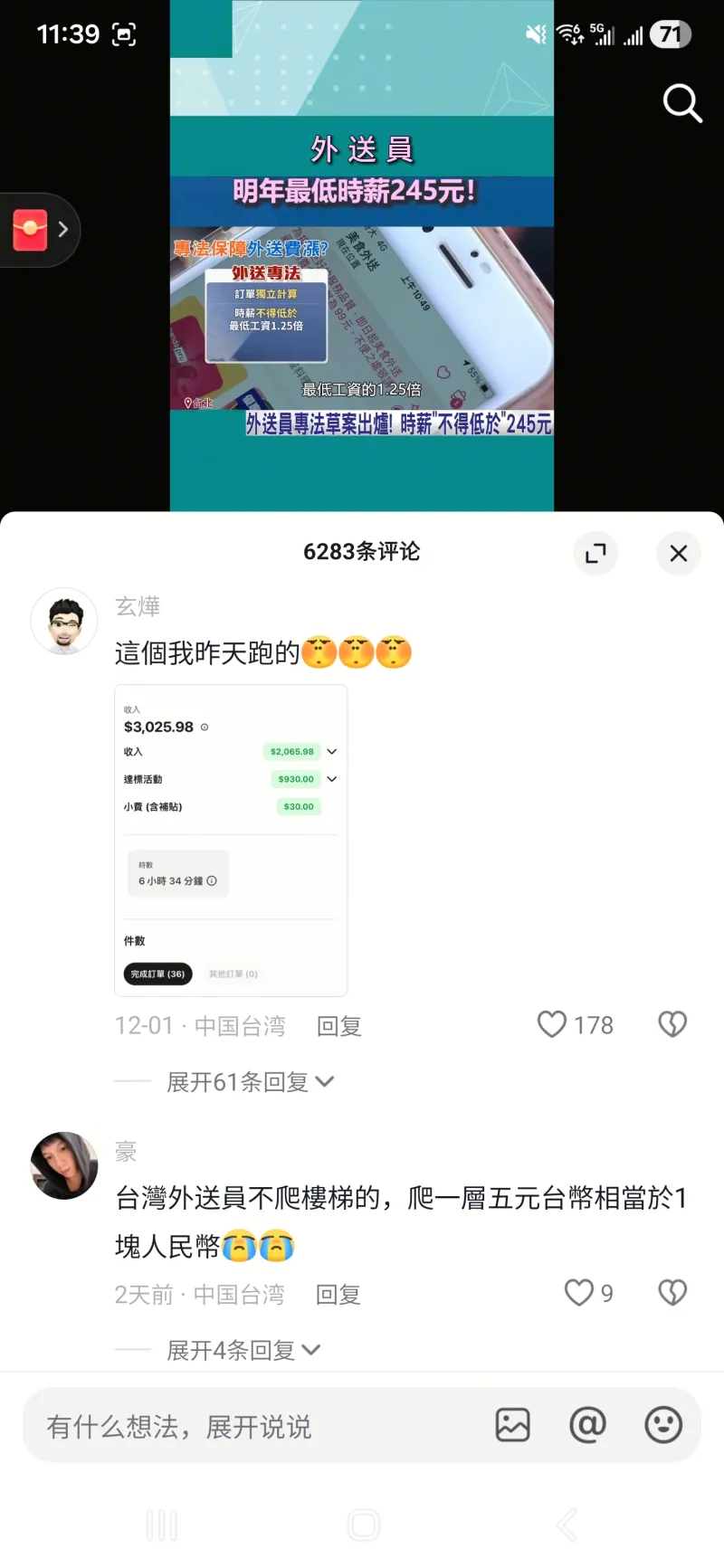This screenshot has width=724, height=1568.
Task: Mention someone with the @ icon
Action: 587,1425
